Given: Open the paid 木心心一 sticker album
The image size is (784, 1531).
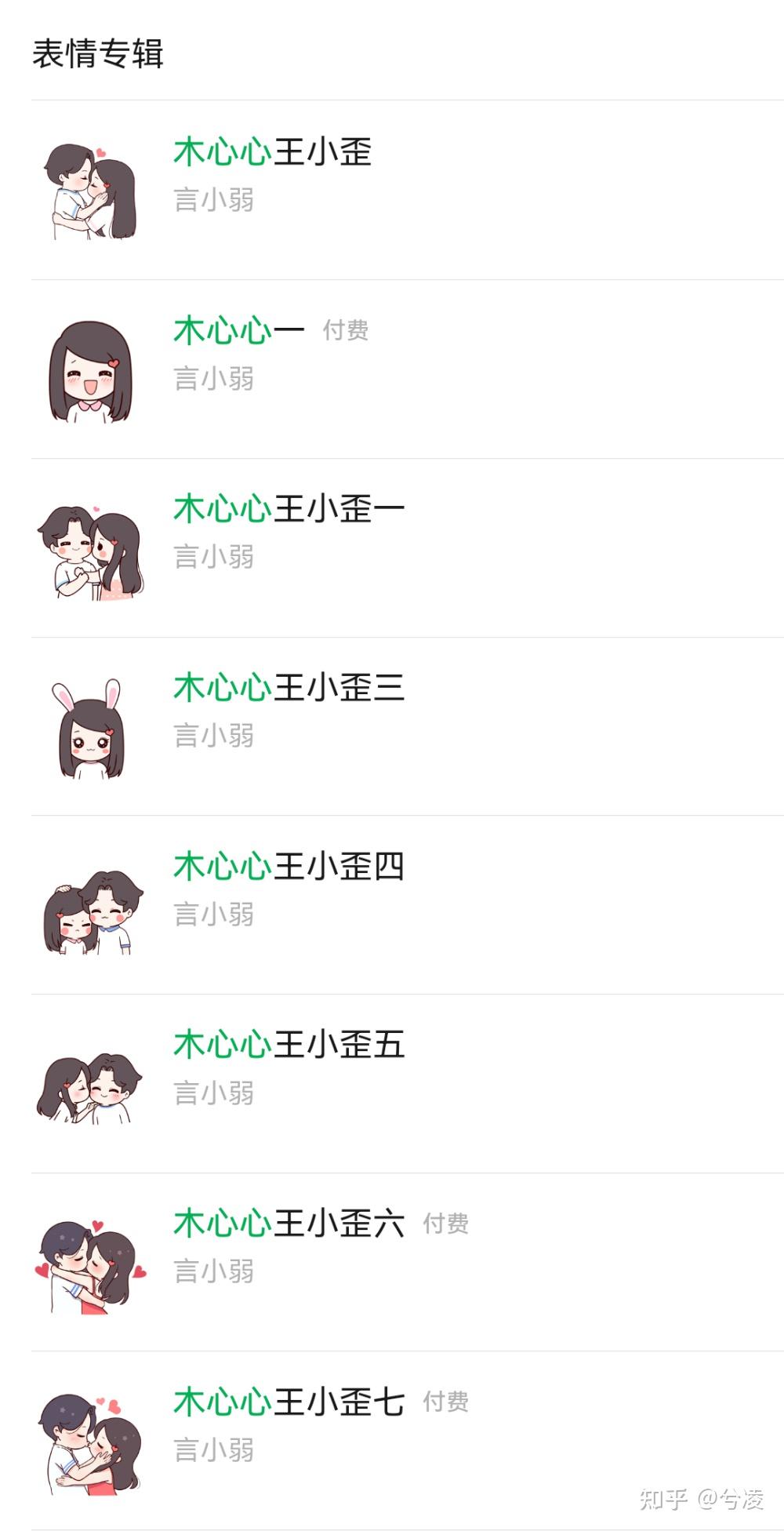Looking at the screenshot, I should coord(235,331).
